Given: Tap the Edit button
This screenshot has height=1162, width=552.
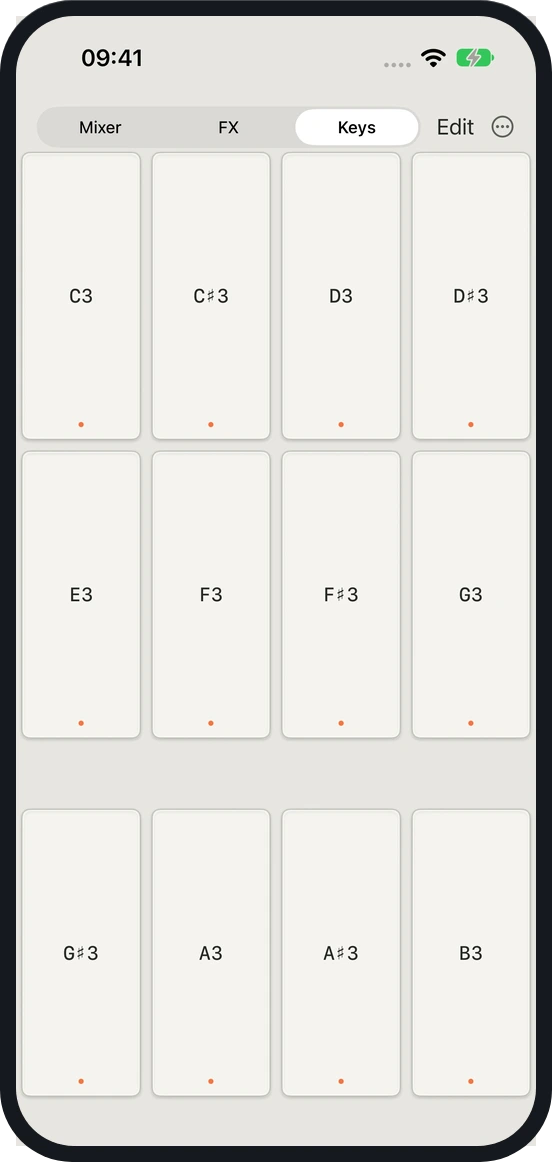Looking at the screenshot, I should 455,127.
